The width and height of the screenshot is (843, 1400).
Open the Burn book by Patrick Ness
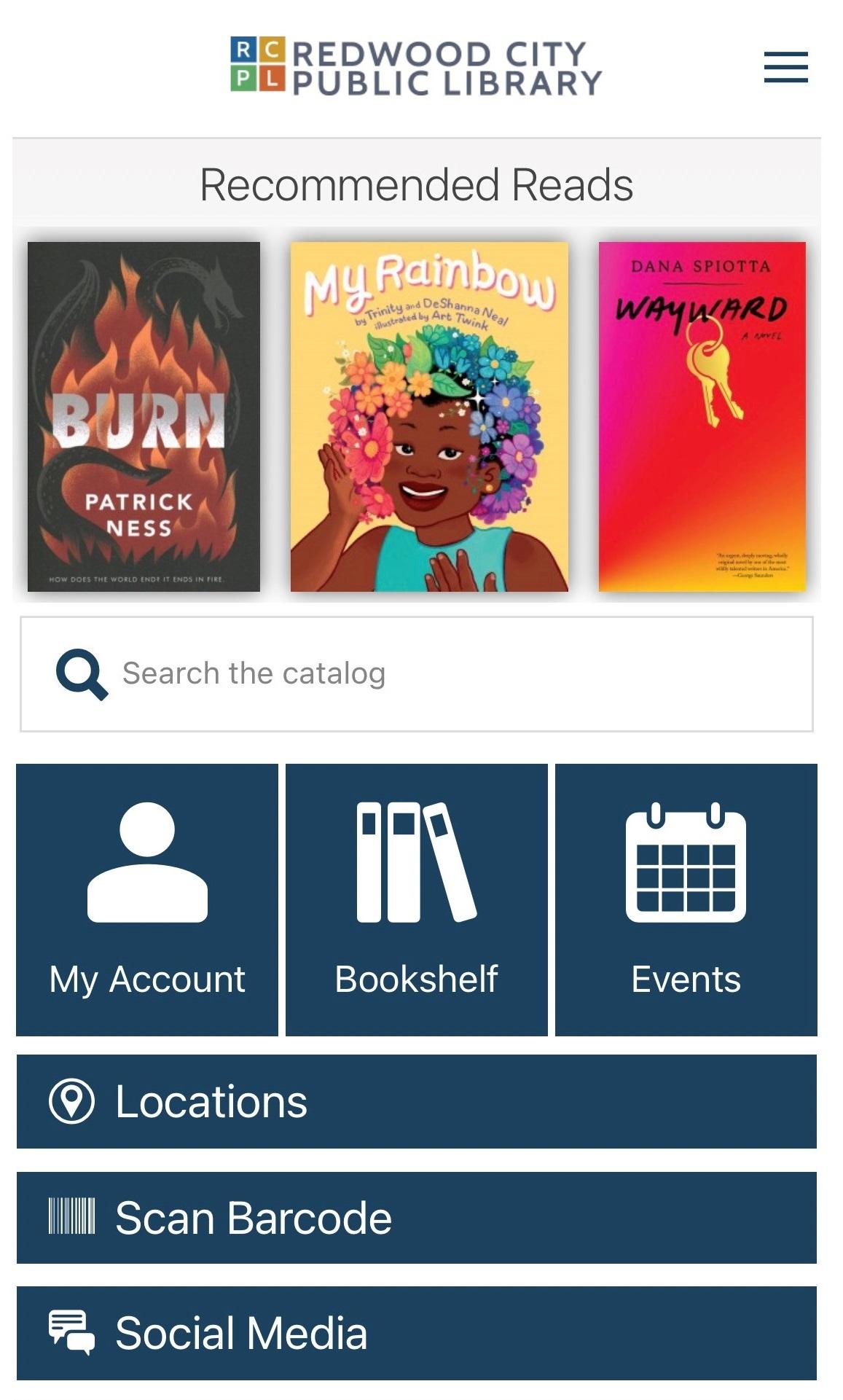click(144, 416)
